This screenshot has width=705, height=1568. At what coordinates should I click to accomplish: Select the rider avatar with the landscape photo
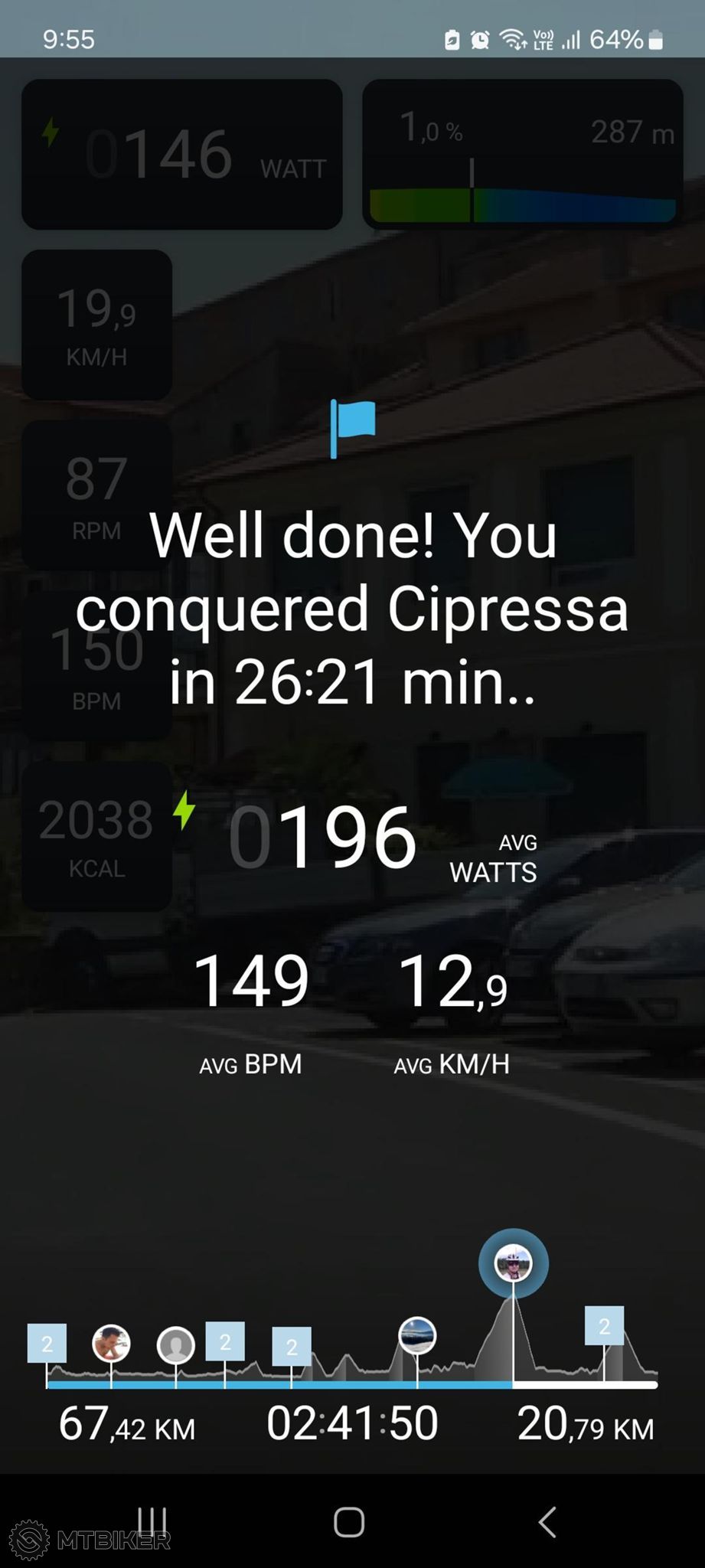click(x=417, y=1336)
